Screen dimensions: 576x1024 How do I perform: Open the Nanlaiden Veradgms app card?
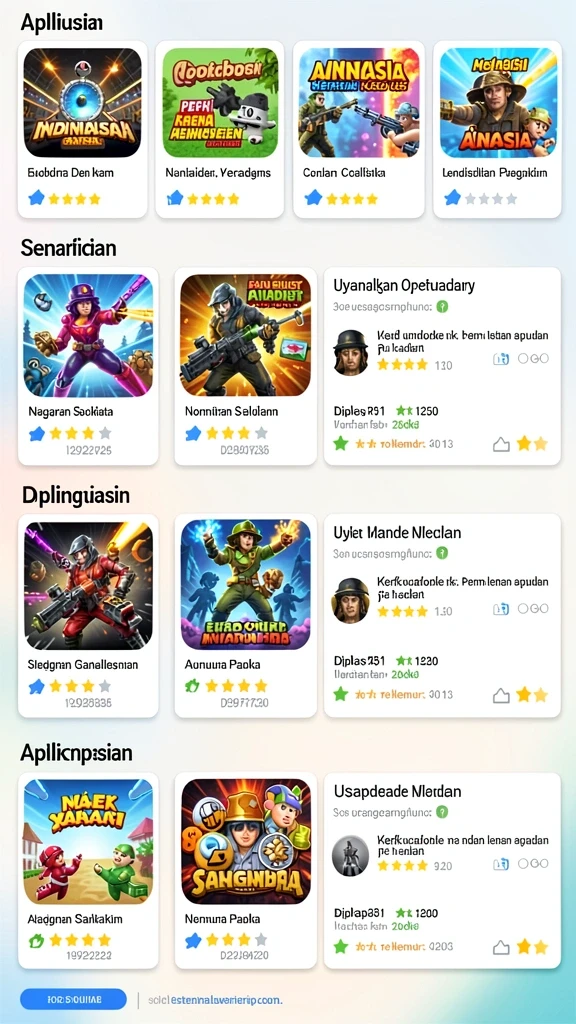click(219, 129)
